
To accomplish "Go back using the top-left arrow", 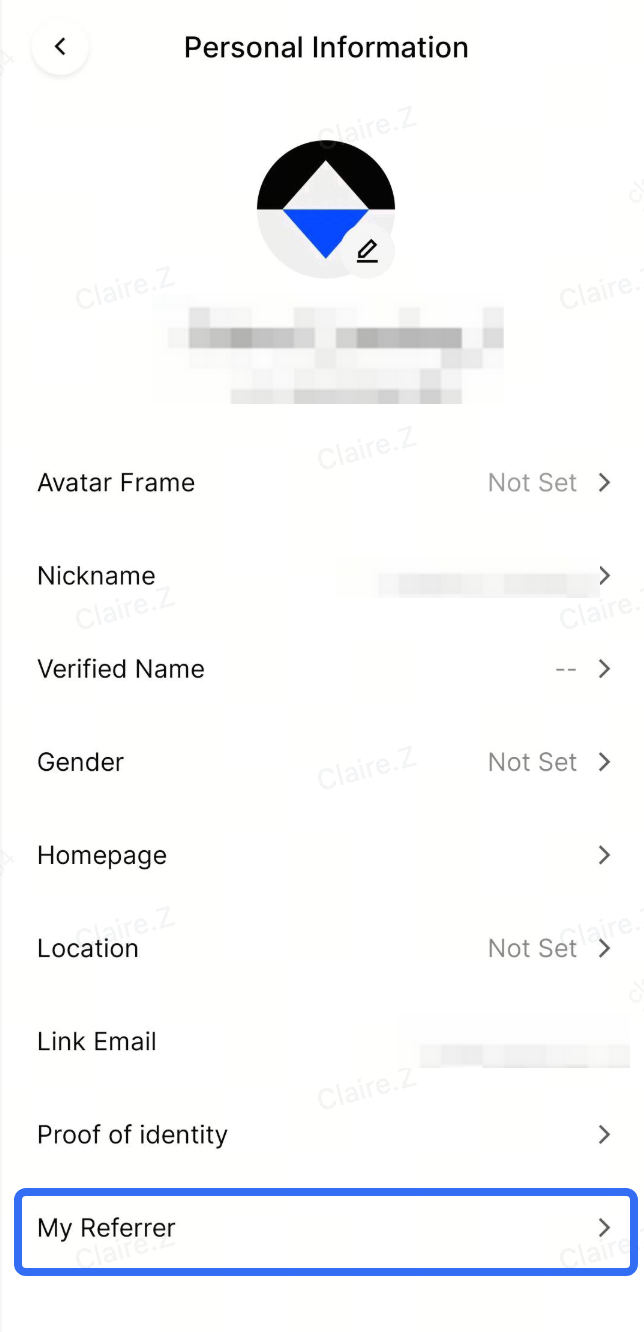I will click(60, 47).
